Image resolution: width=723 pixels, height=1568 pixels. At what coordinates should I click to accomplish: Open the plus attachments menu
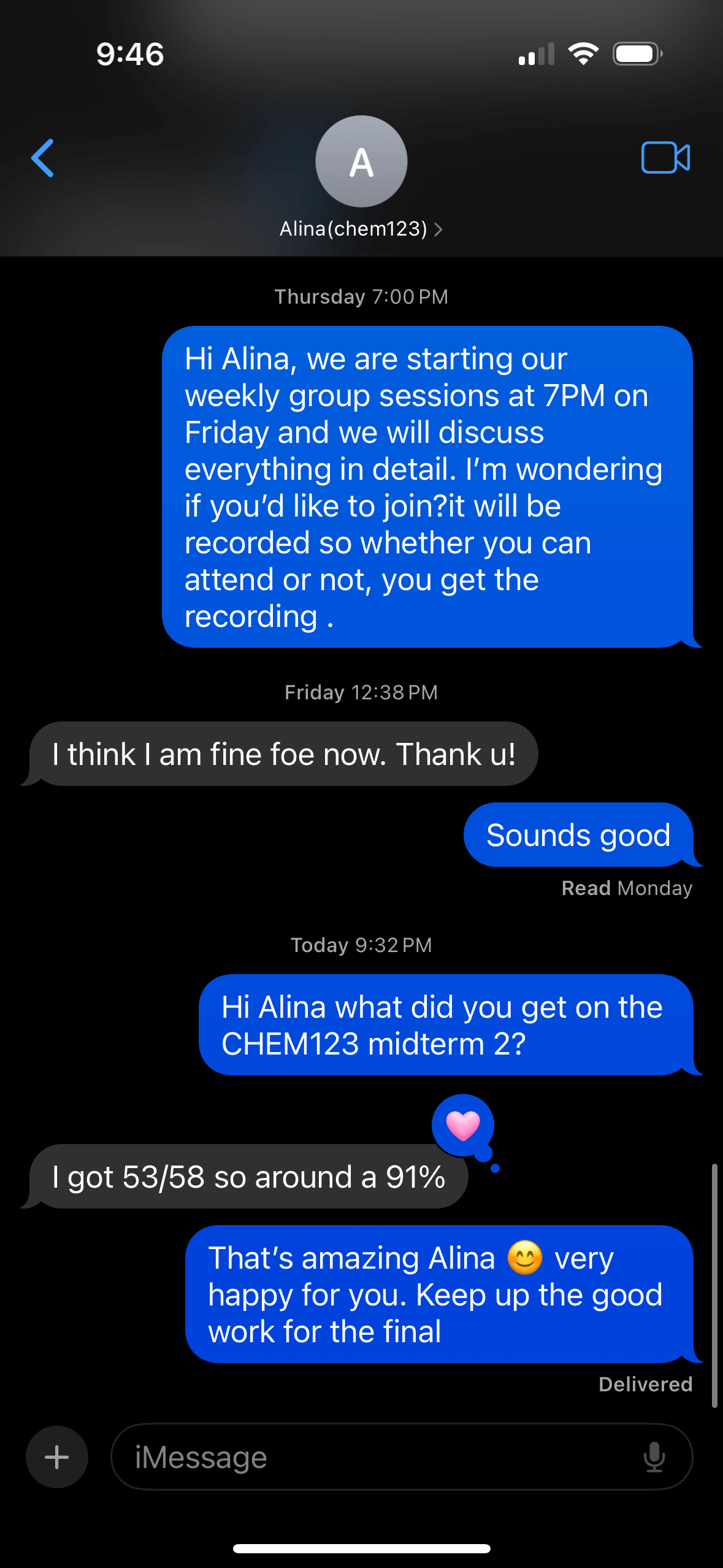(57, 1457)
